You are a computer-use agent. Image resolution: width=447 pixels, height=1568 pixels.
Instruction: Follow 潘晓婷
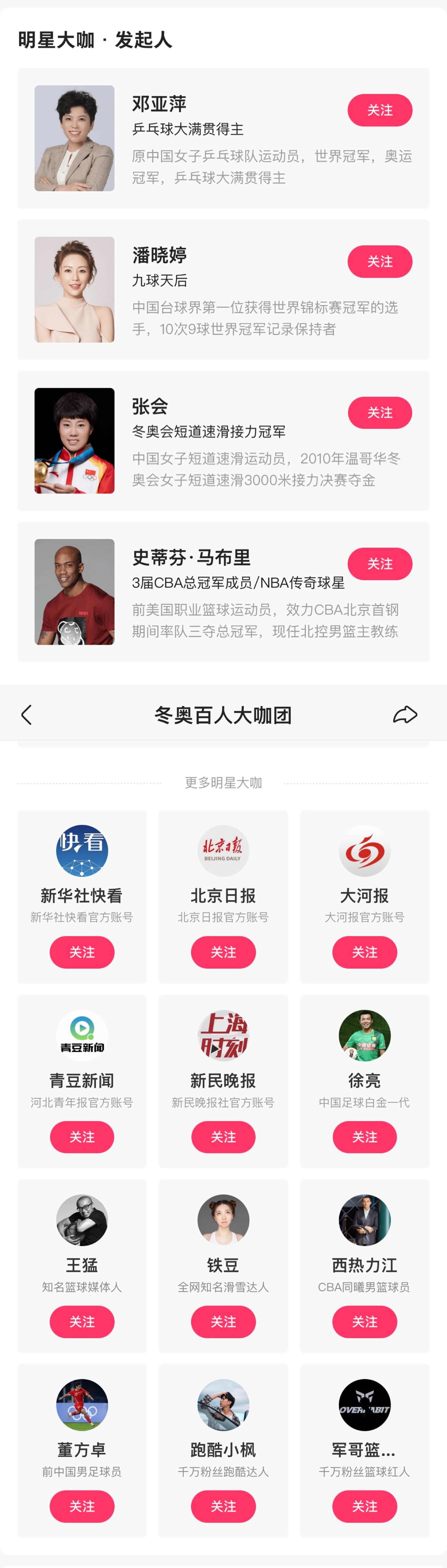[x=379, y=262]
